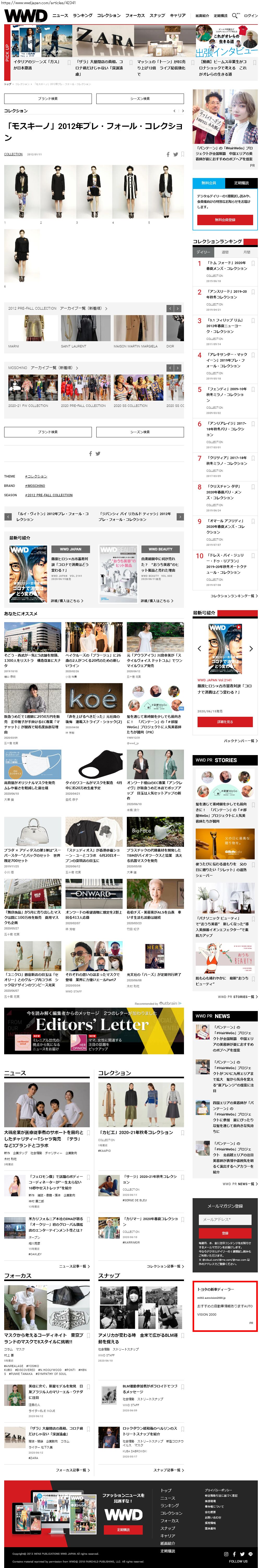Switch ranking to the 週間 tab

pos(225,252)
